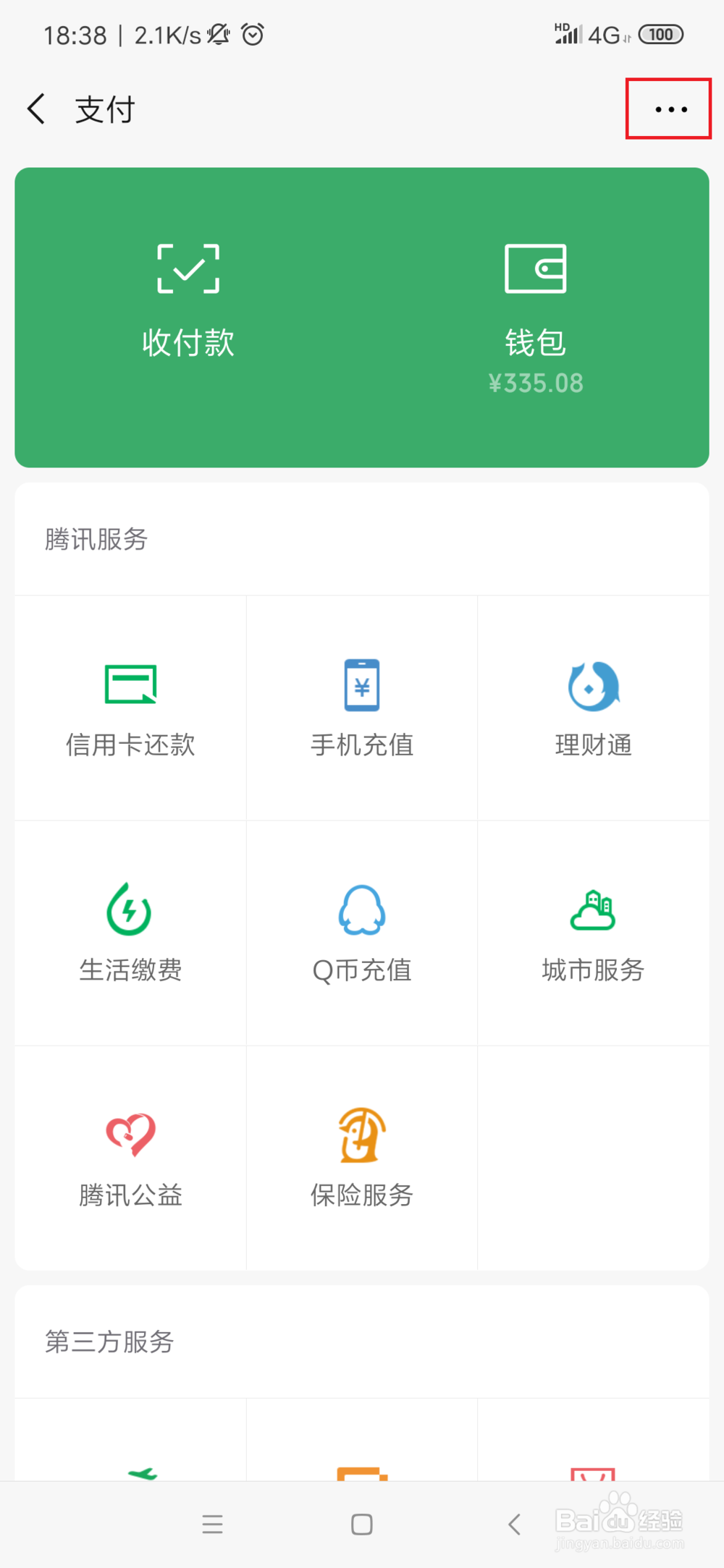
Task: Select 生活缴费 utility payments
Action: pos(130,933)
